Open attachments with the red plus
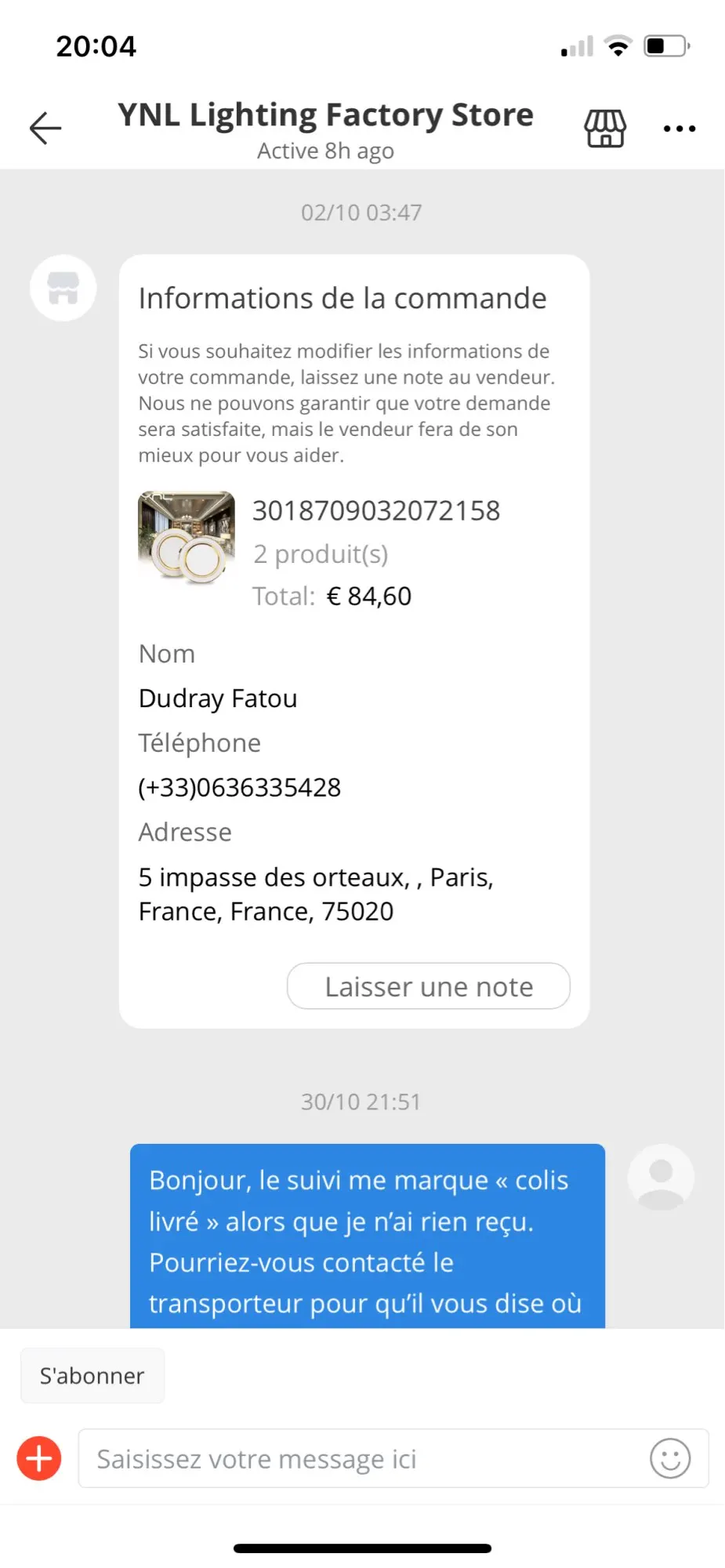The width and height of the screenshot is (725, 1568). [x=39, y=1458]
